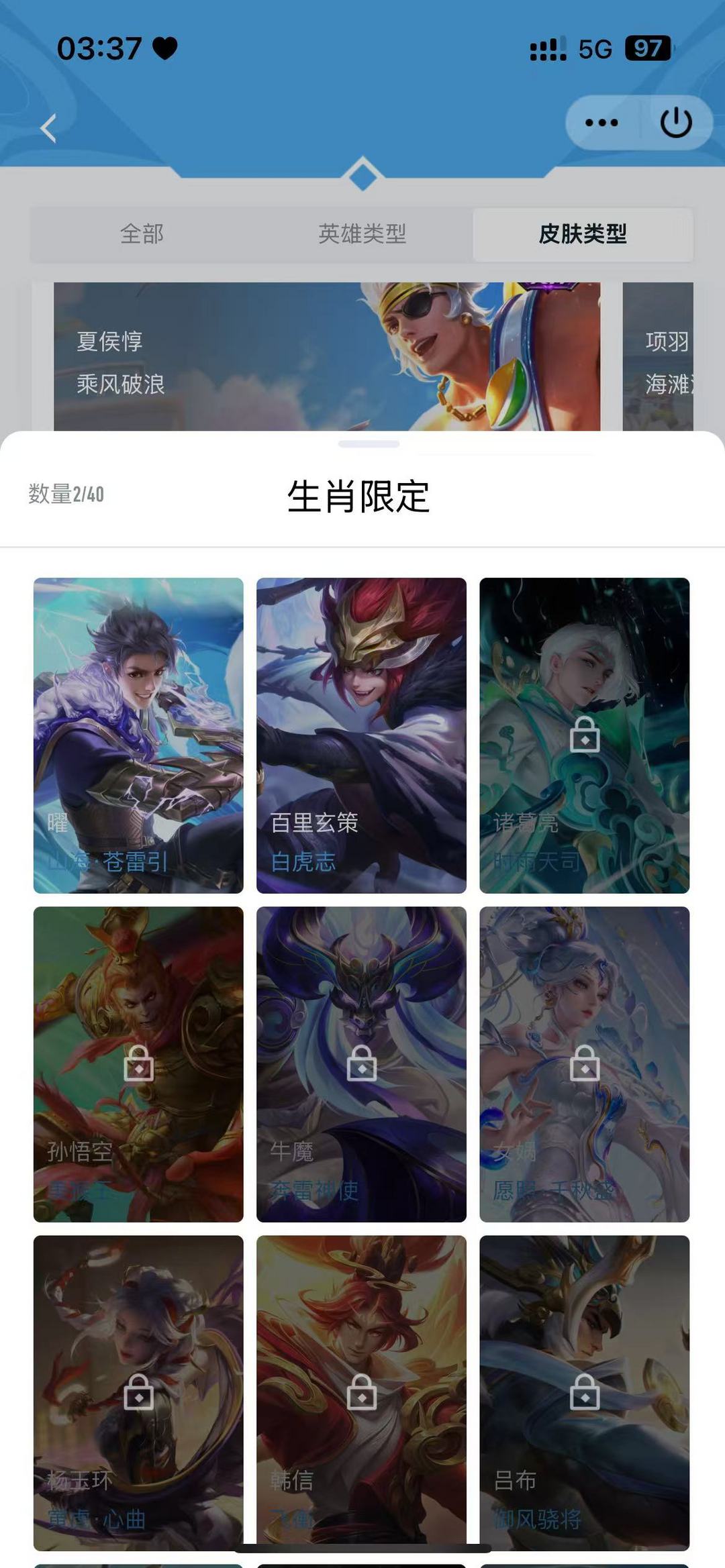
Task: Tap the locked 诸葛亮 skin card
Action: (x=584, y=735)
